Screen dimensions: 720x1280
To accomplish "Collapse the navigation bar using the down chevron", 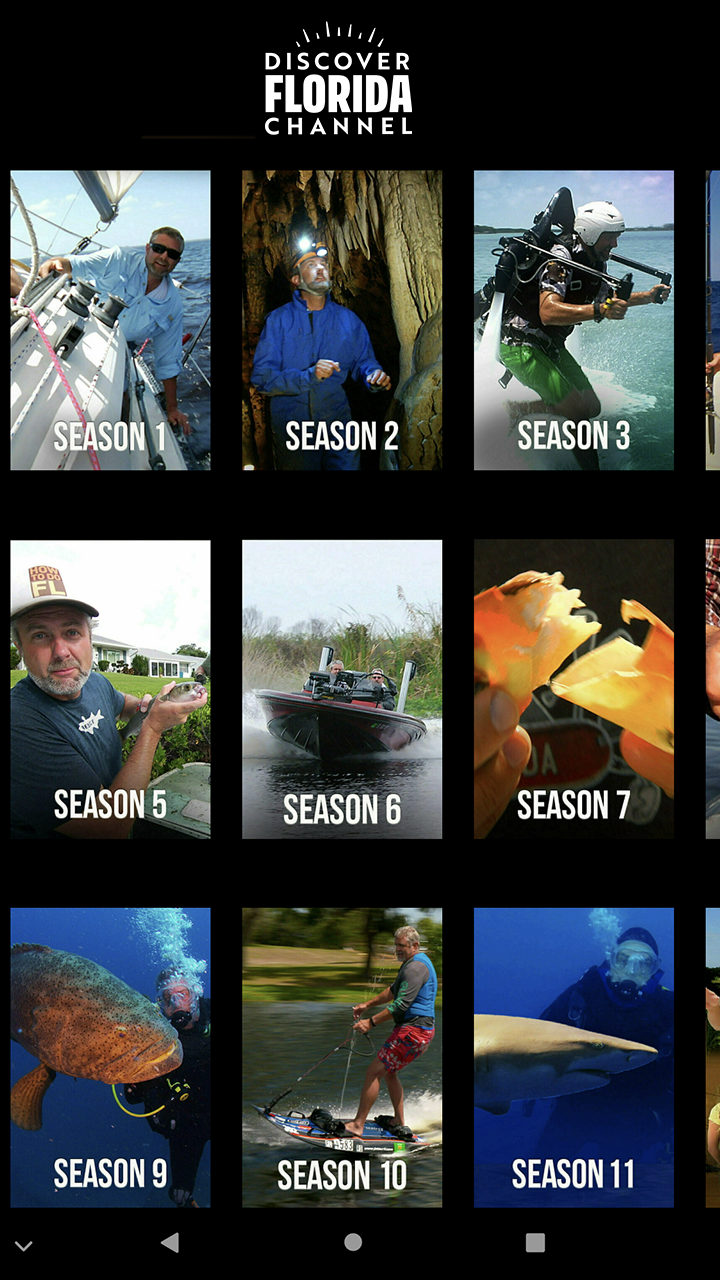I will click(25, 1245).
